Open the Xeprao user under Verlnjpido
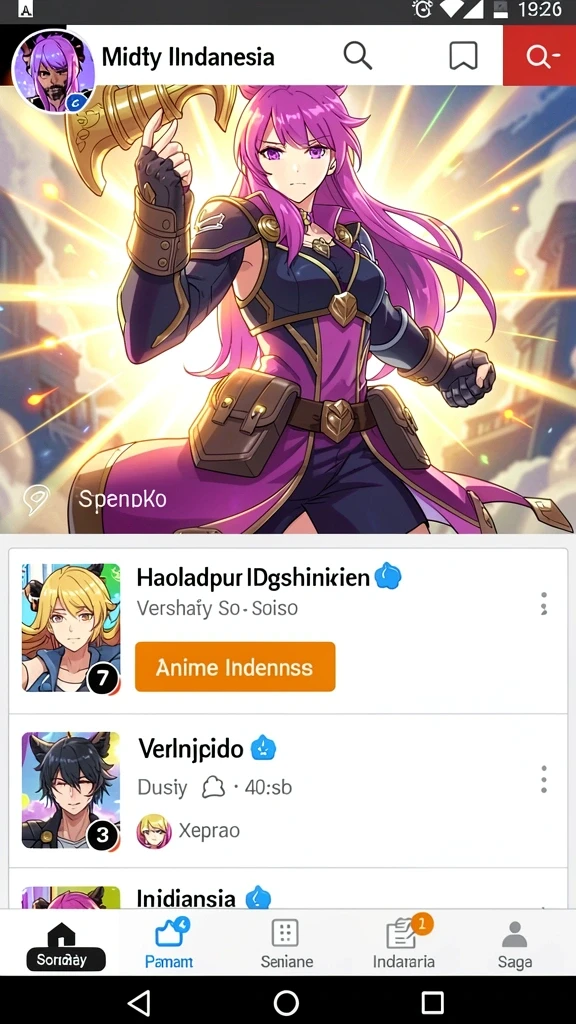 click(x=188, y=831)
